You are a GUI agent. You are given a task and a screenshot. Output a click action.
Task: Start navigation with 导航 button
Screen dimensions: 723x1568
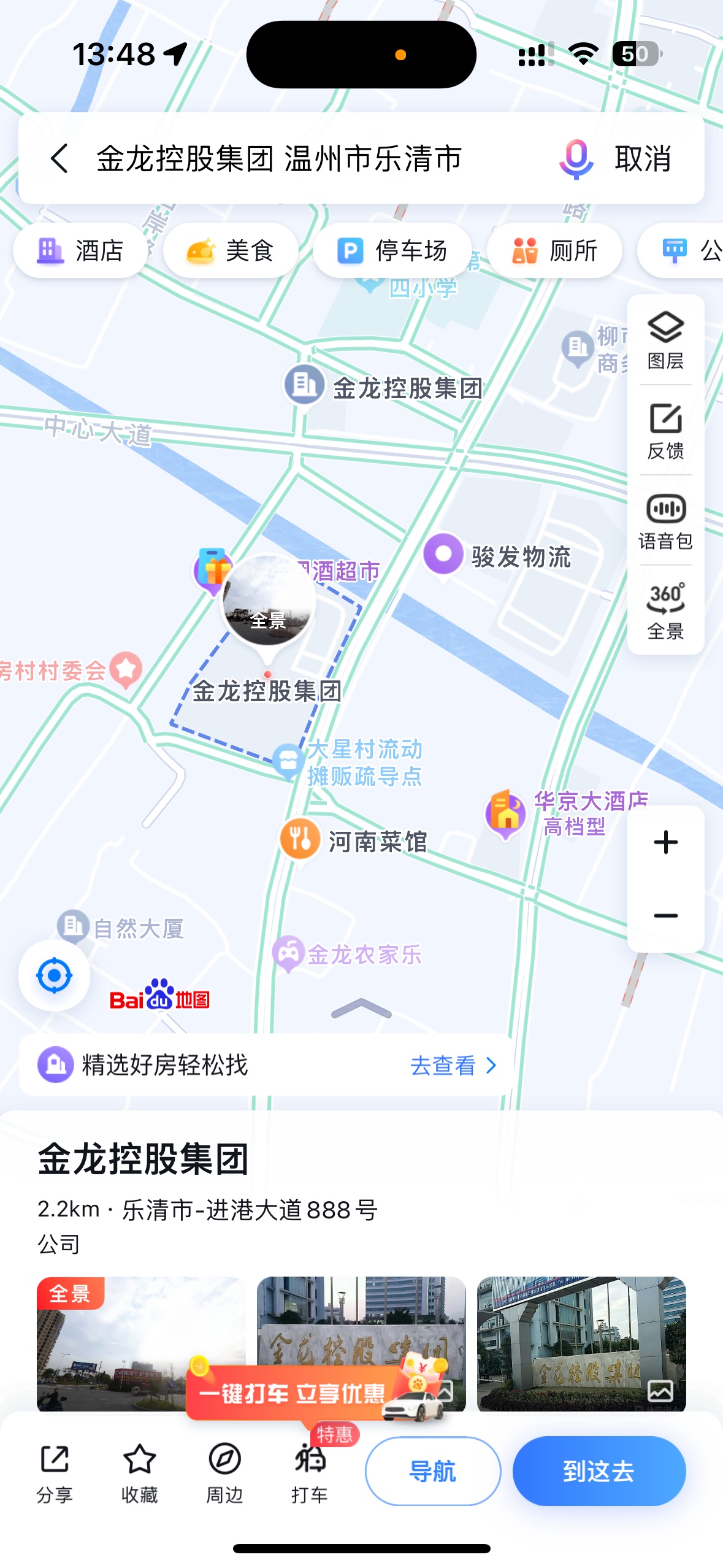[x=433, y=1471]
